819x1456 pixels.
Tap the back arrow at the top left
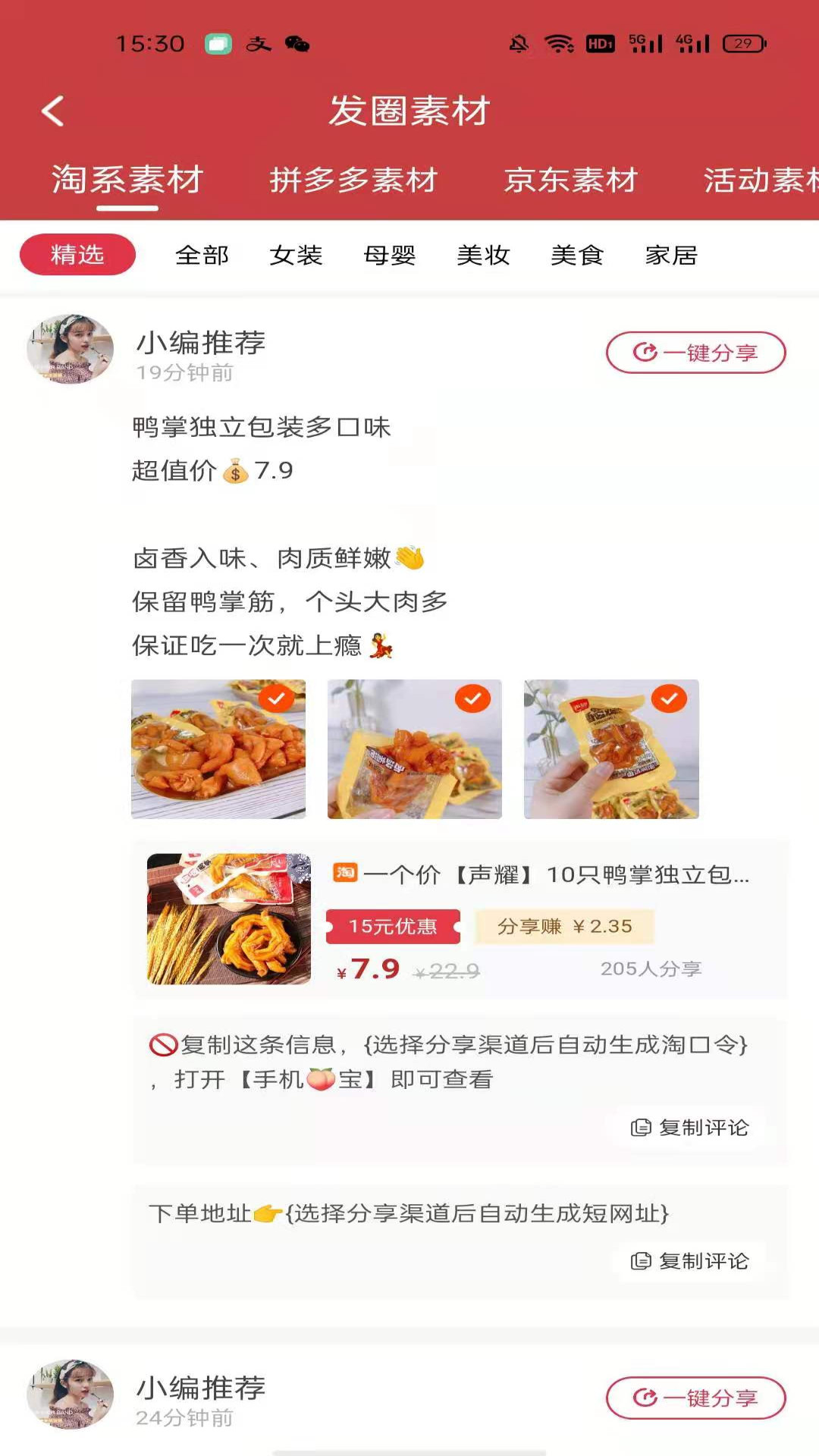coord(52,111)
